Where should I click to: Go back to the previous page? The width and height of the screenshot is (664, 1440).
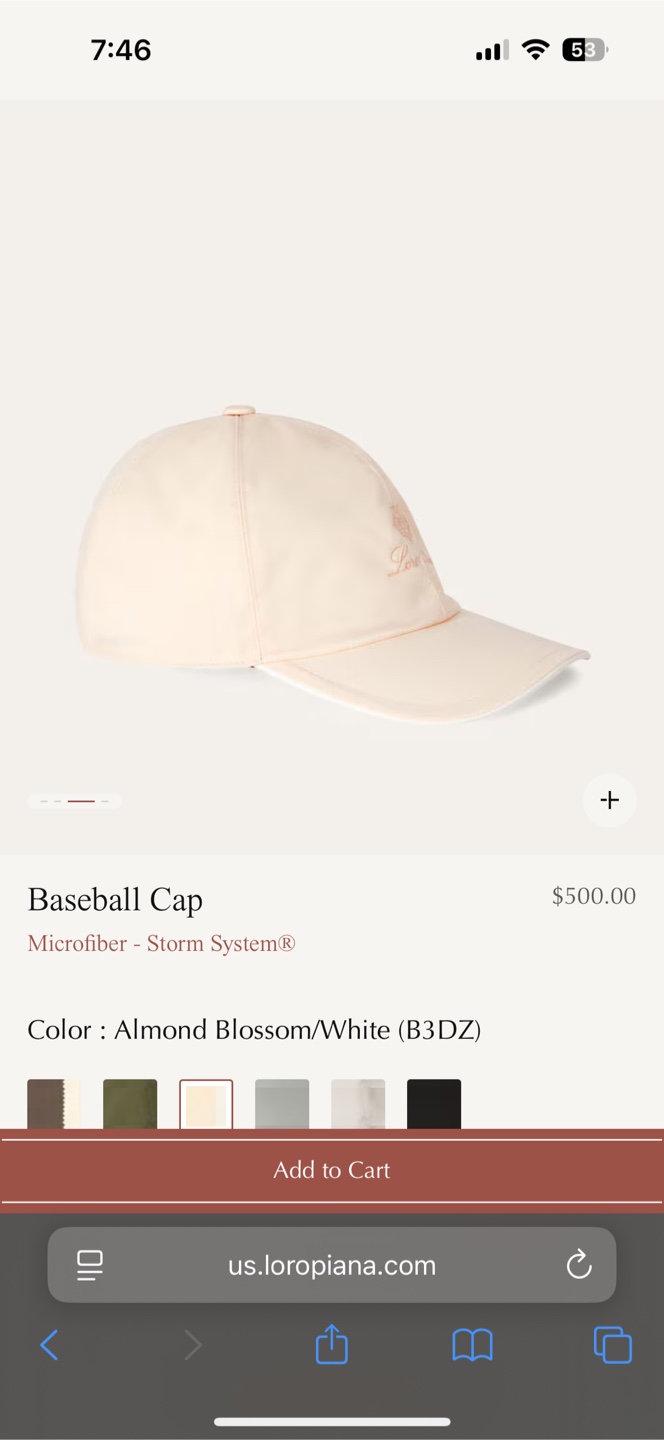pyautogui.click(x=49, y=1345)
